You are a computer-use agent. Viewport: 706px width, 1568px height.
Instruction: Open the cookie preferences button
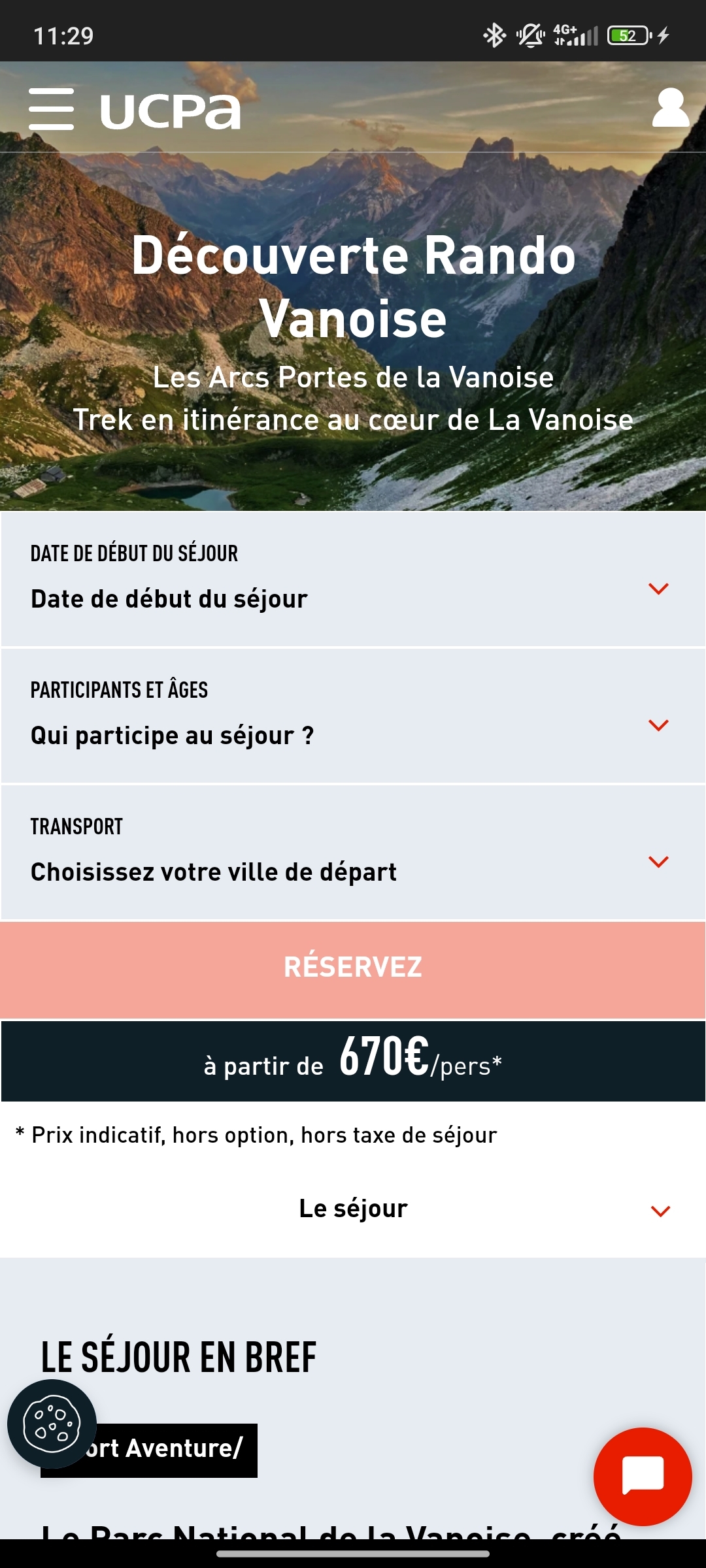click(x=52, y=1424)
